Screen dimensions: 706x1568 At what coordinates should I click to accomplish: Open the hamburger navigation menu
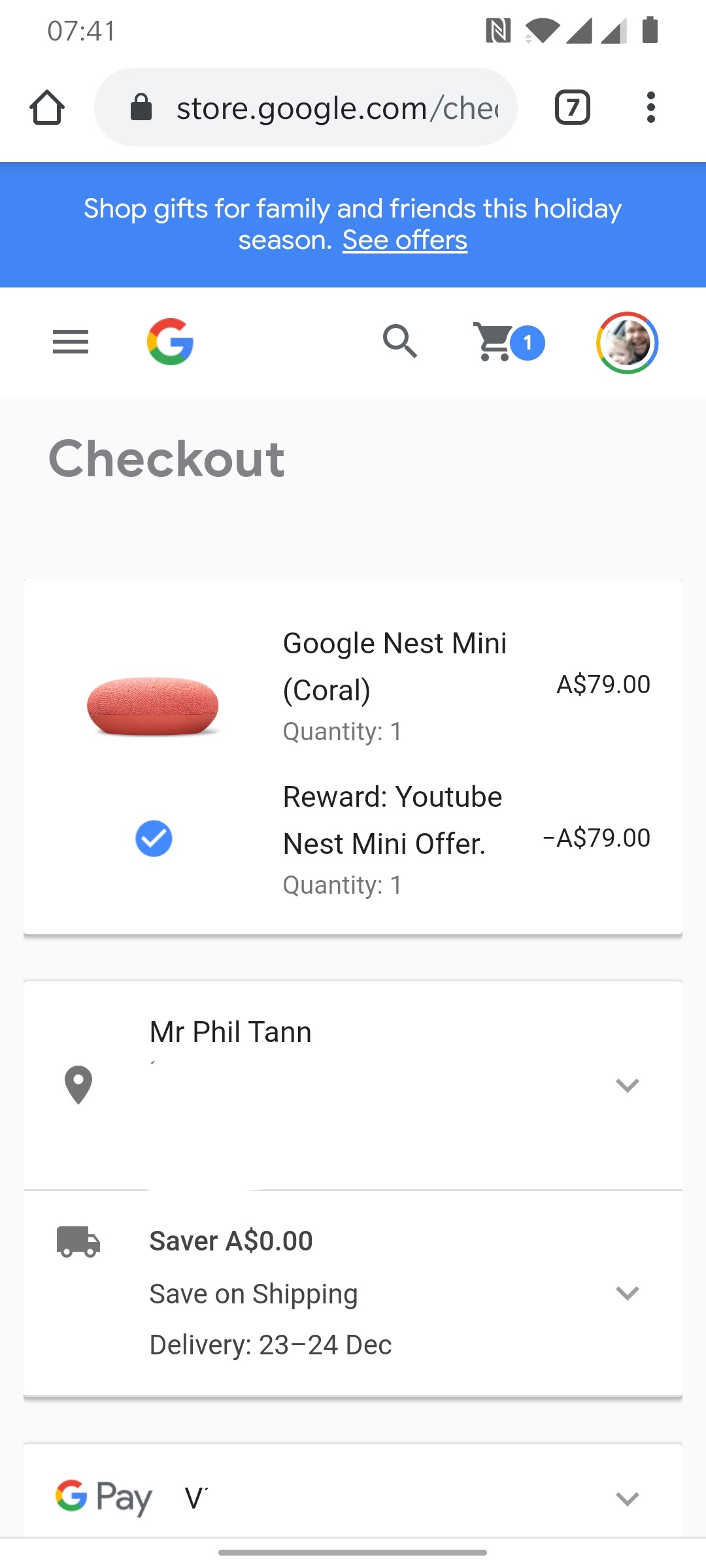coord(71,342)
